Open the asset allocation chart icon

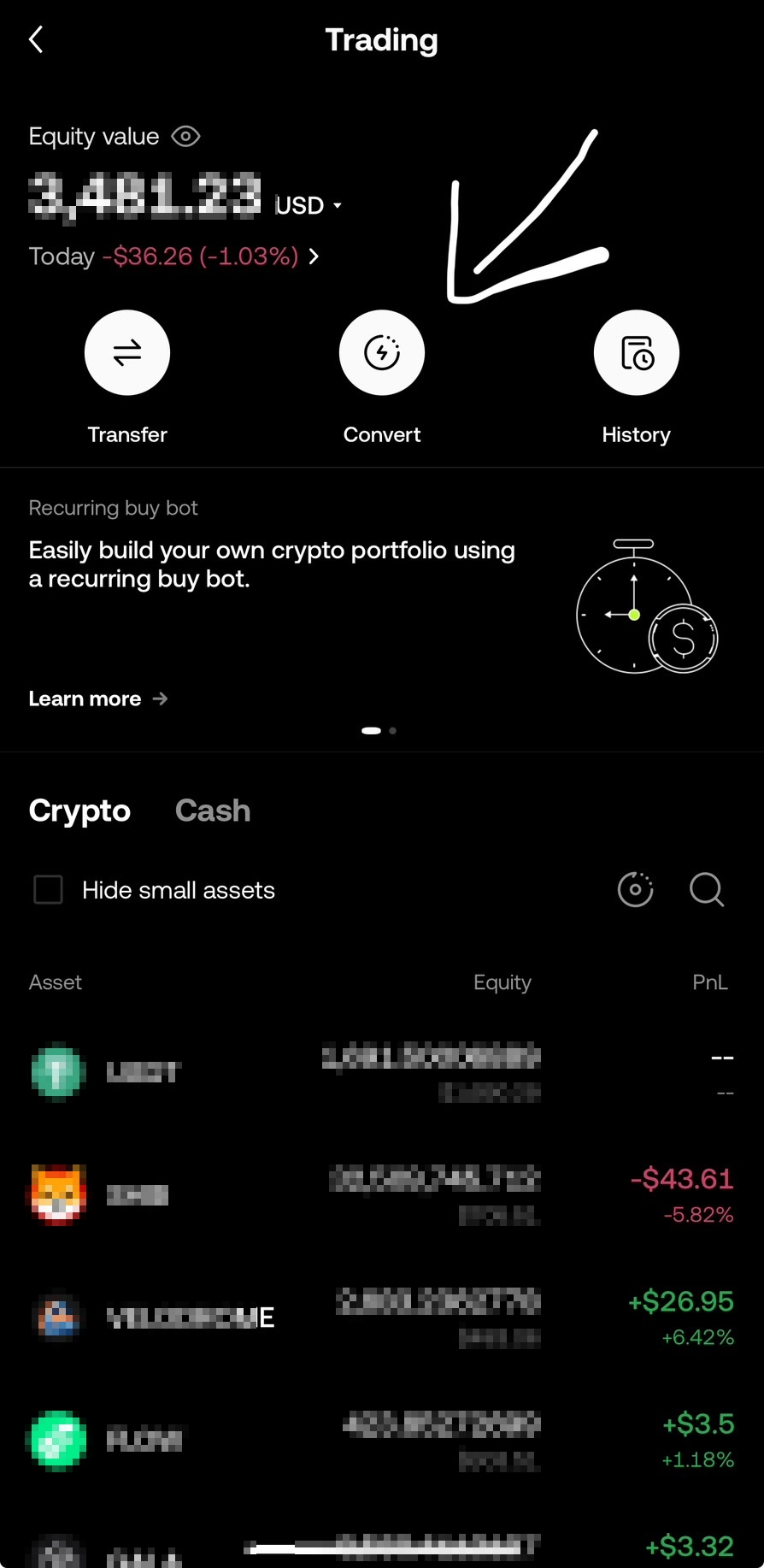click(635, 889)
